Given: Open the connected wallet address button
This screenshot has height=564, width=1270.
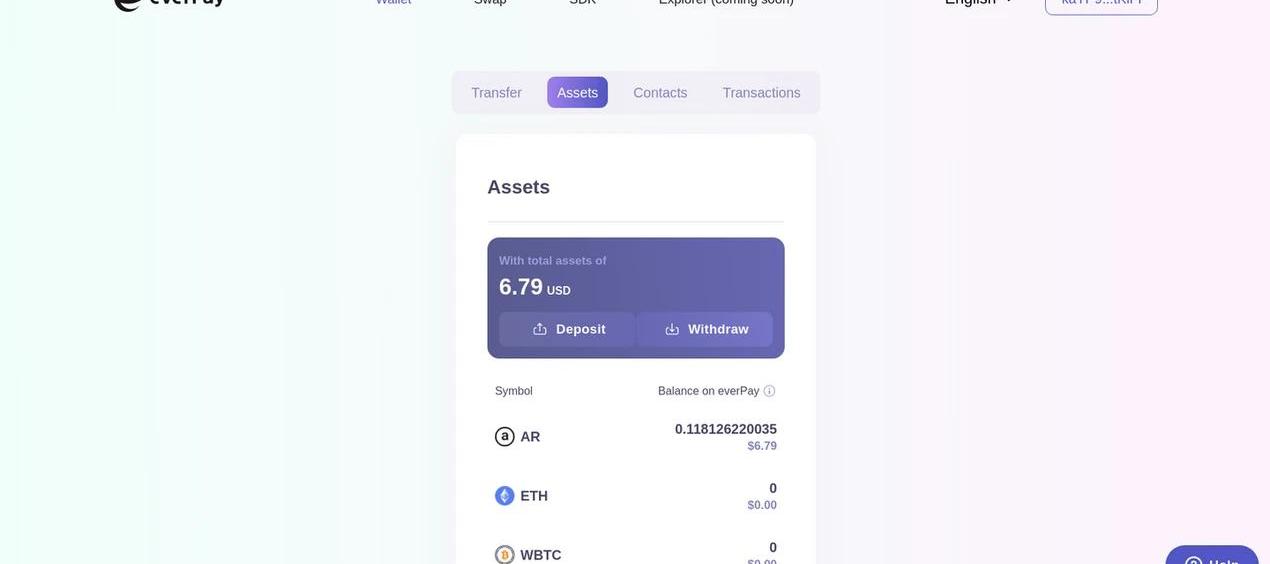Looking at the screenshot, I should 1101,4.
